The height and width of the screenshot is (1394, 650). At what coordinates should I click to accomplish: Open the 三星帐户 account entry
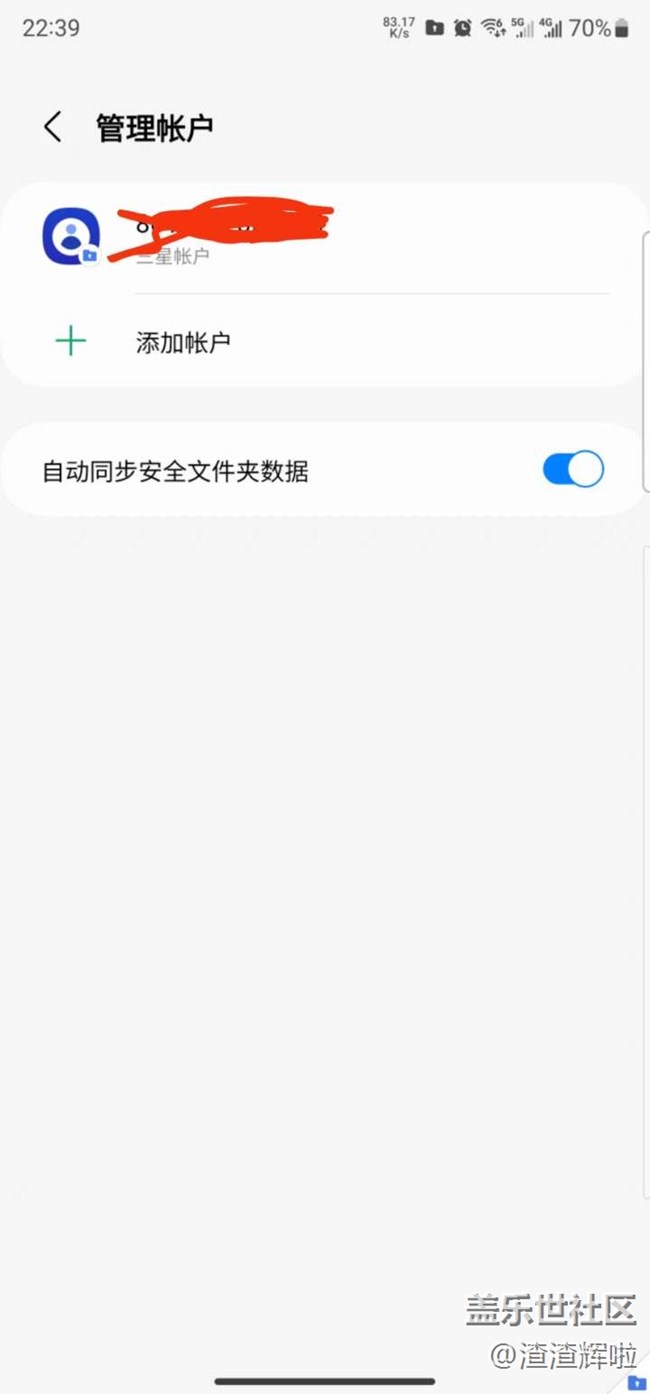(300, 237)
